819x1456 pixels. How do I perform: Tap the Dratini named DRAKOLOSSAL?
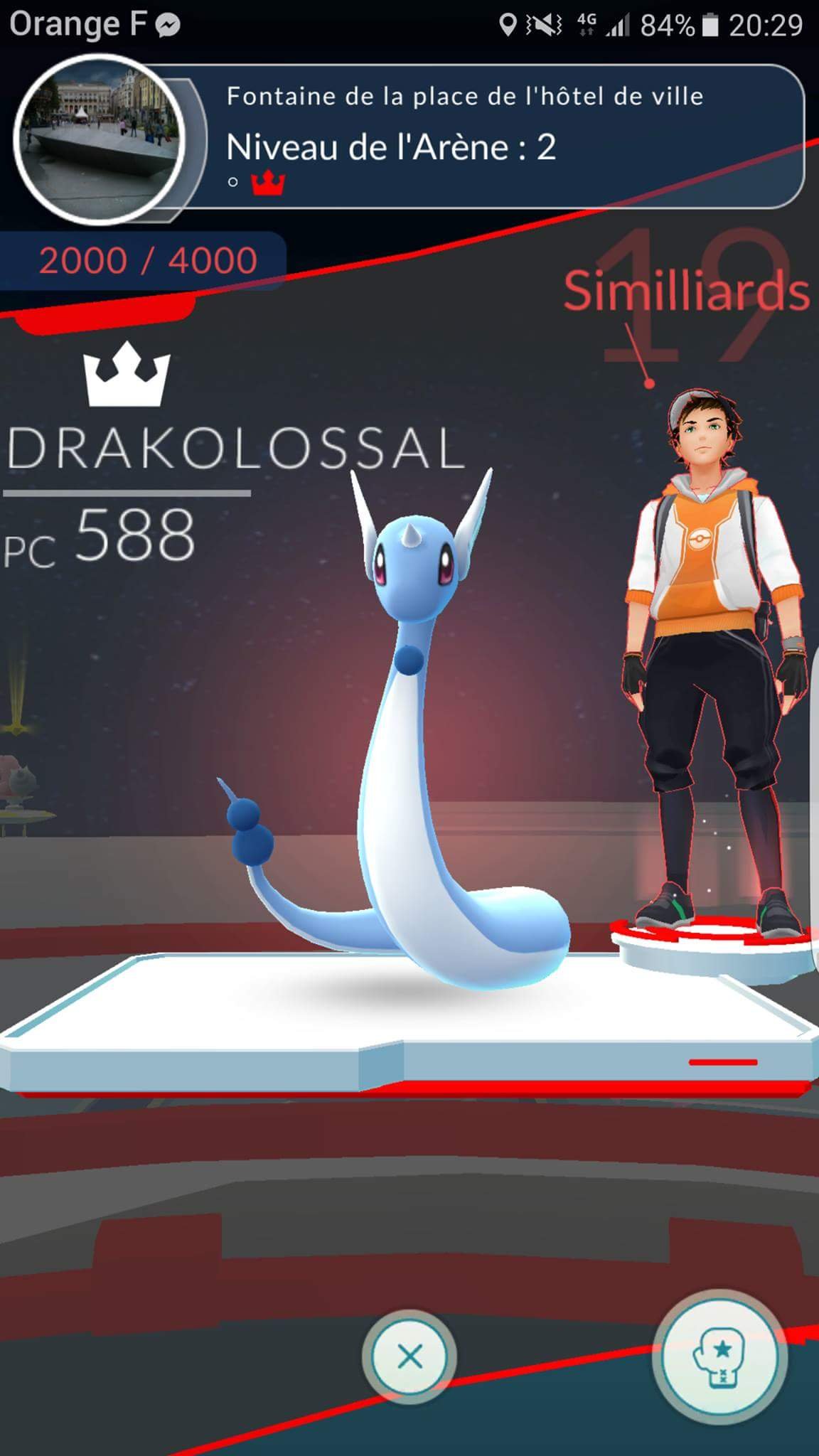tap(392, 729)
